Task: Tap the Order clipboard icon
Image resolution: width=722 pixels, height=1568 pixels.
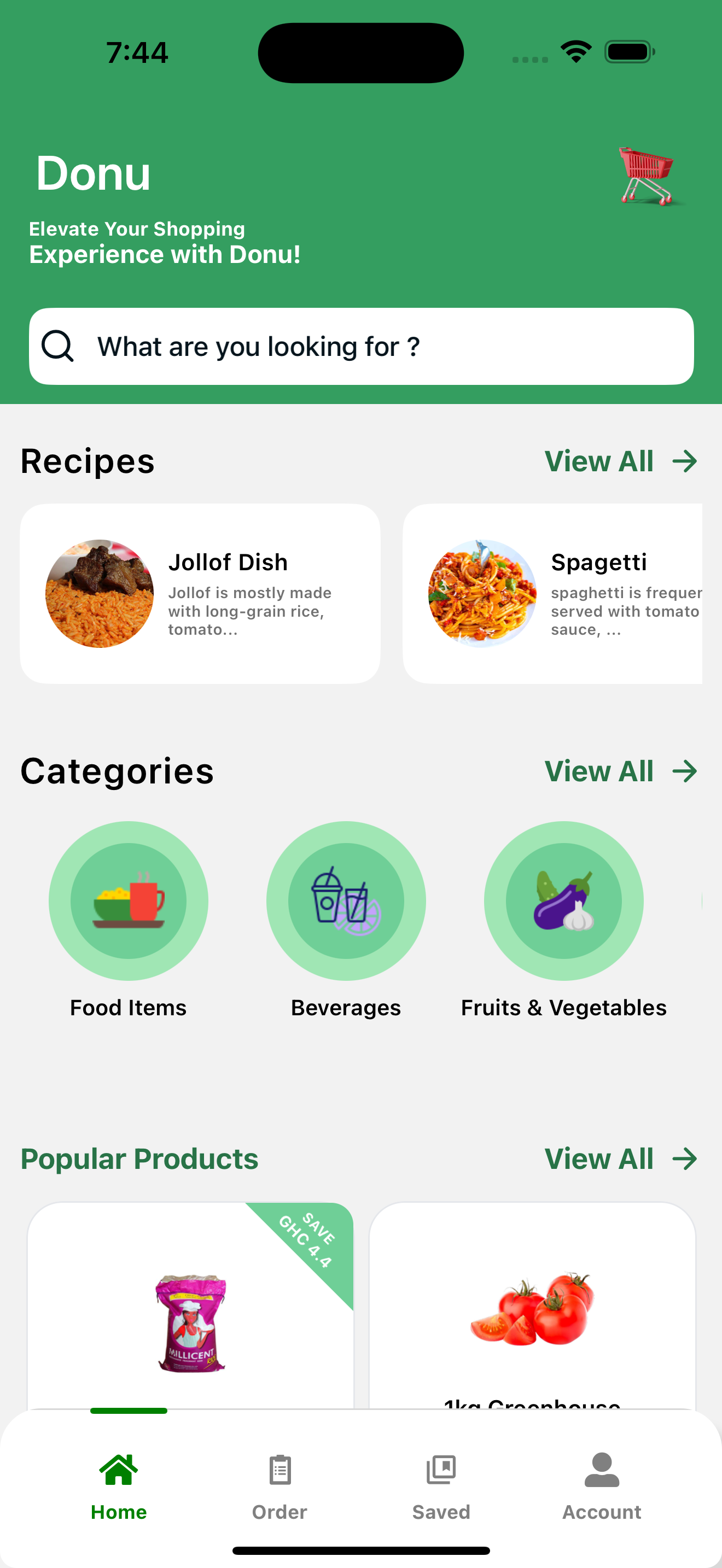Action: (x=279, y=1467)
